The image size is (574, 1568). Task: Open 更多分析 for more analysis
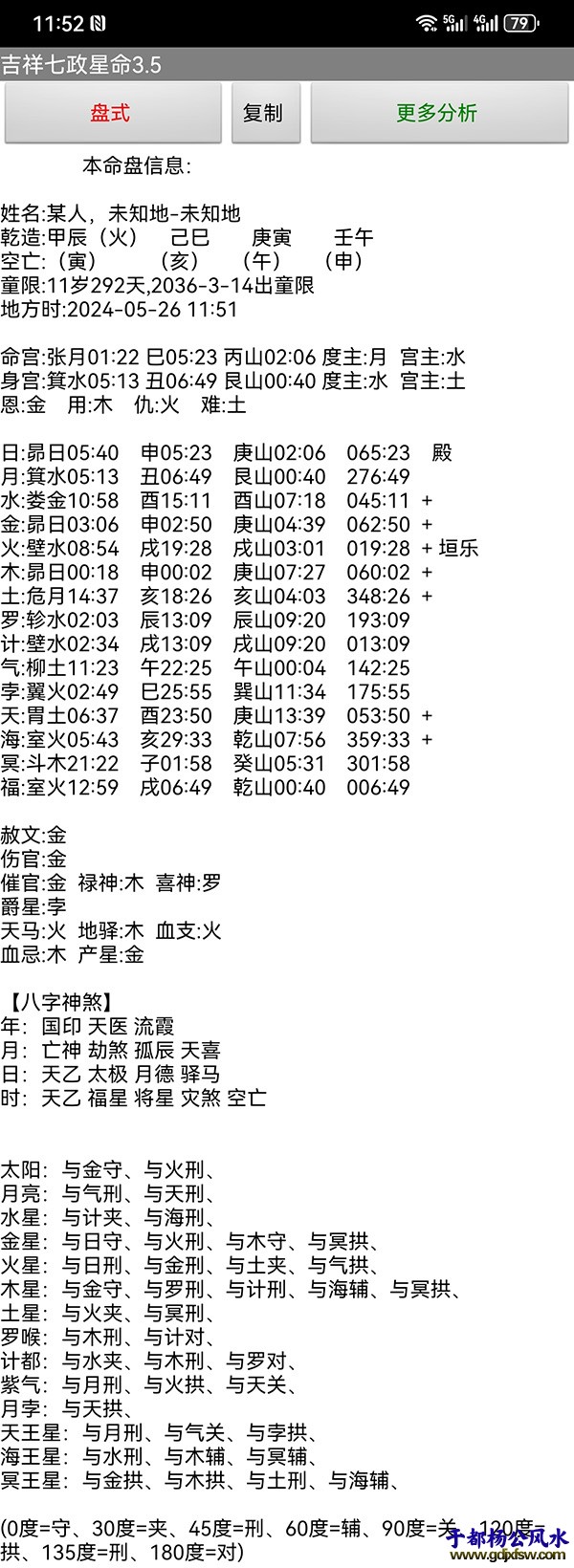point(437,113)
